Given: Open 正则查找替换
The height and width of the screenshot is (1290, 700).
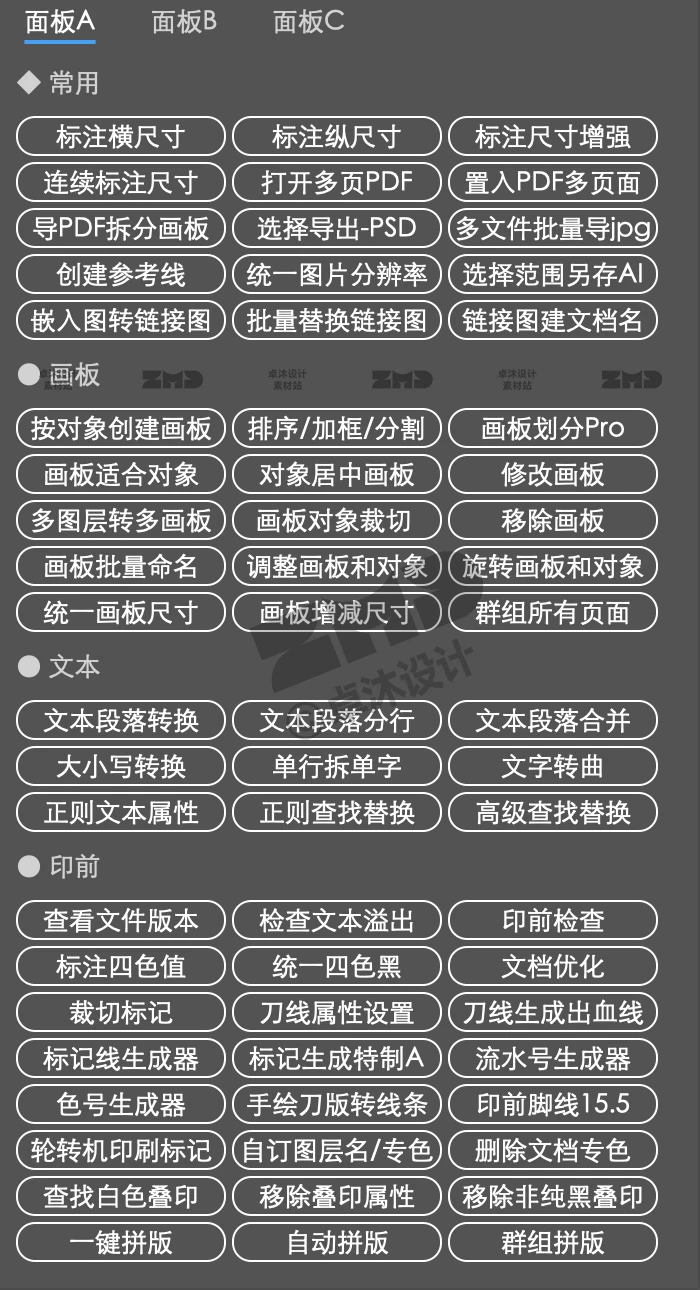Looking at the screenshot, I should click(337, 812).
